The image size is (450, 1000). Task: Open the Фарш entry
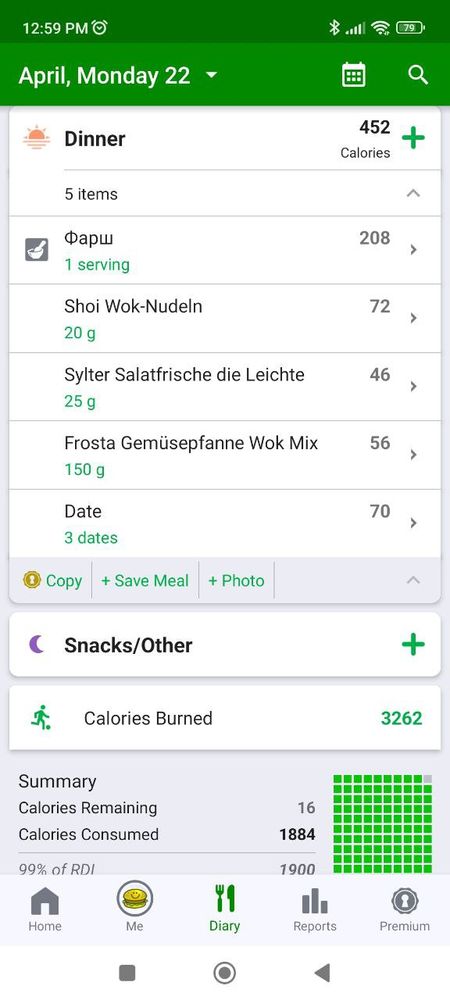point(225,250)
